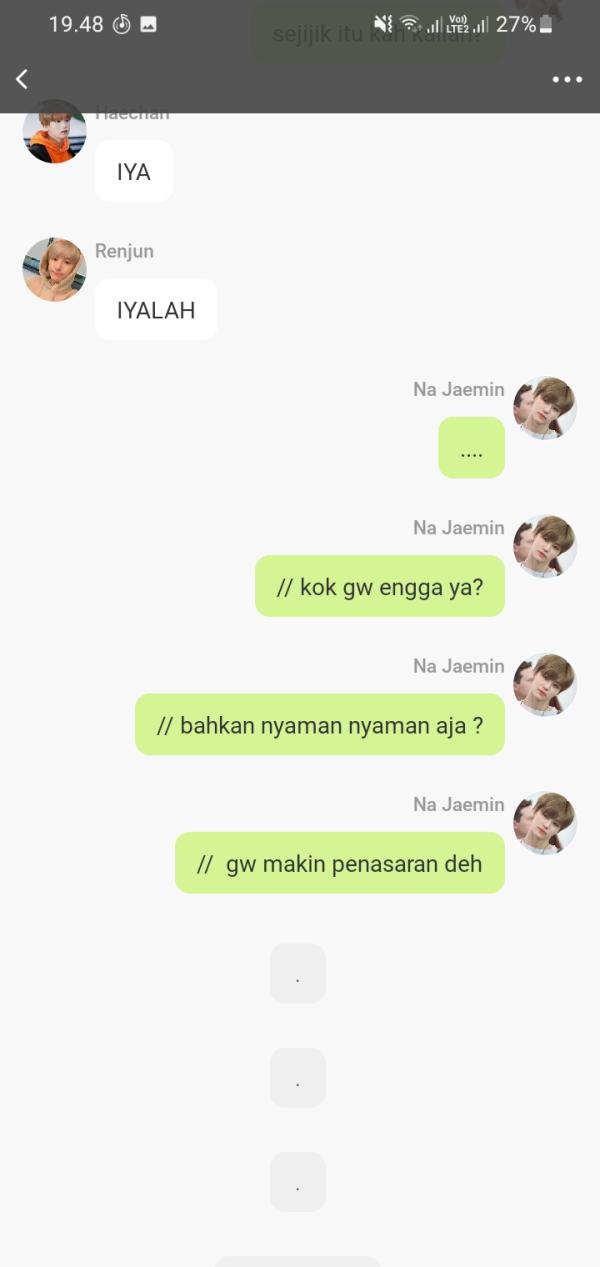Image resolution: width=600 pixels, height=1267 pixels.
Task: Go back using the top-left arrow
Action: [22, 79]
